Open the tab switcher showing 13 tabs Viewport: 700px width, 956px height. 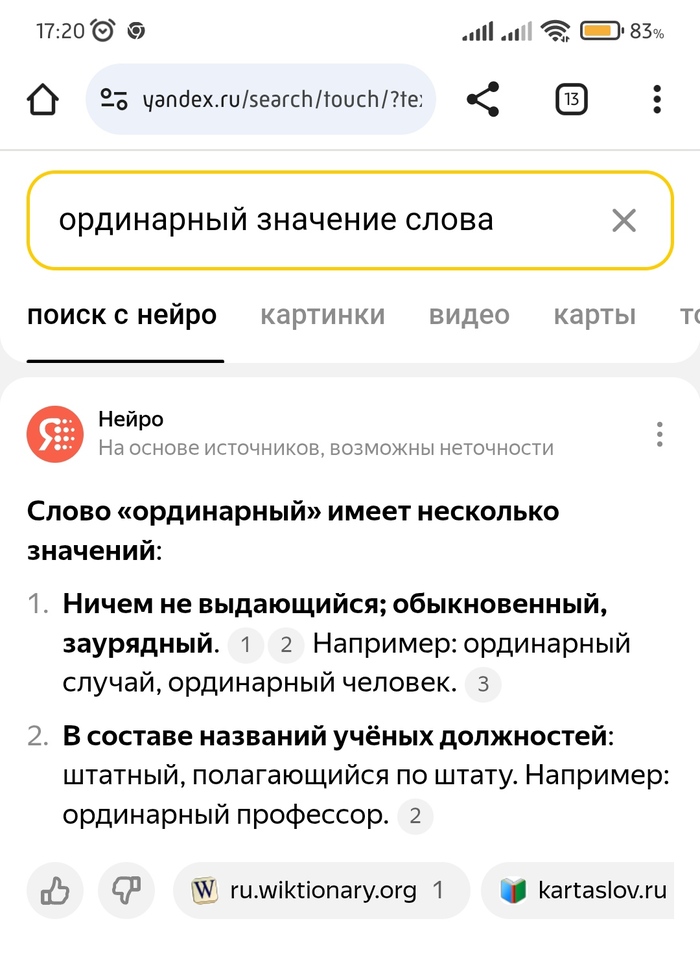pos(571,99)
